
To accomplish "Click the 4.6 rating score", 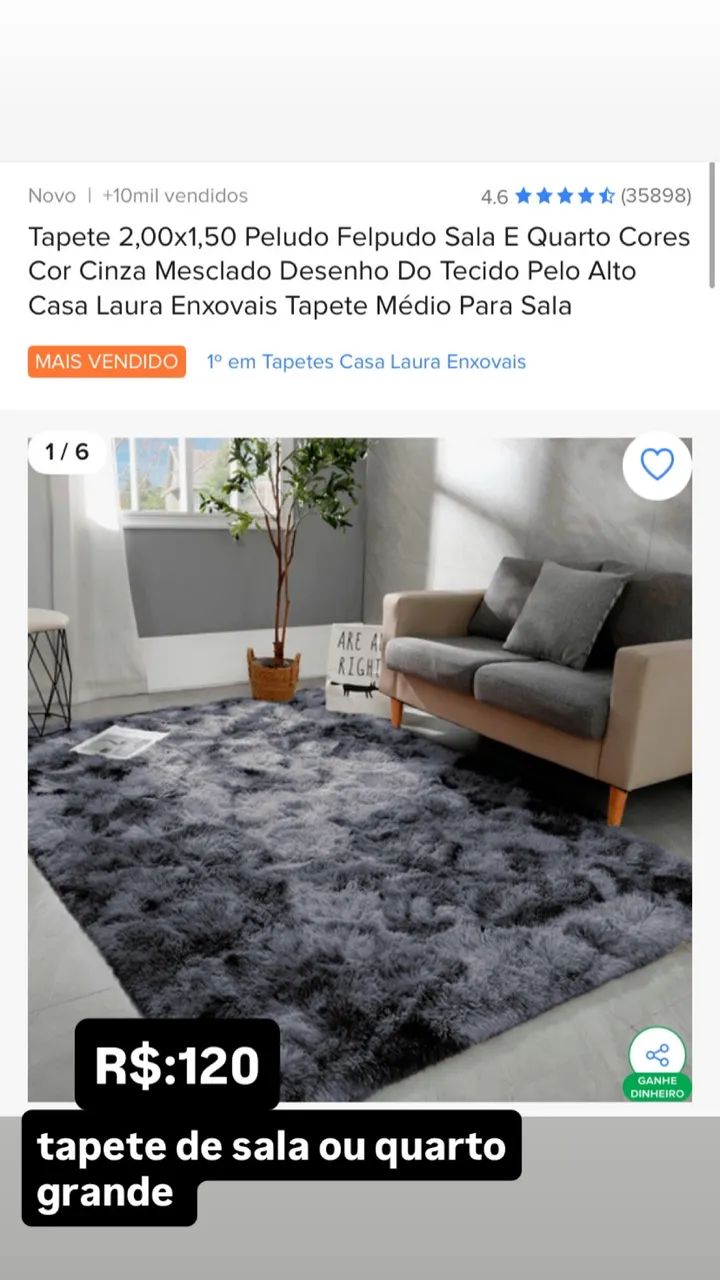I will 497,197.
